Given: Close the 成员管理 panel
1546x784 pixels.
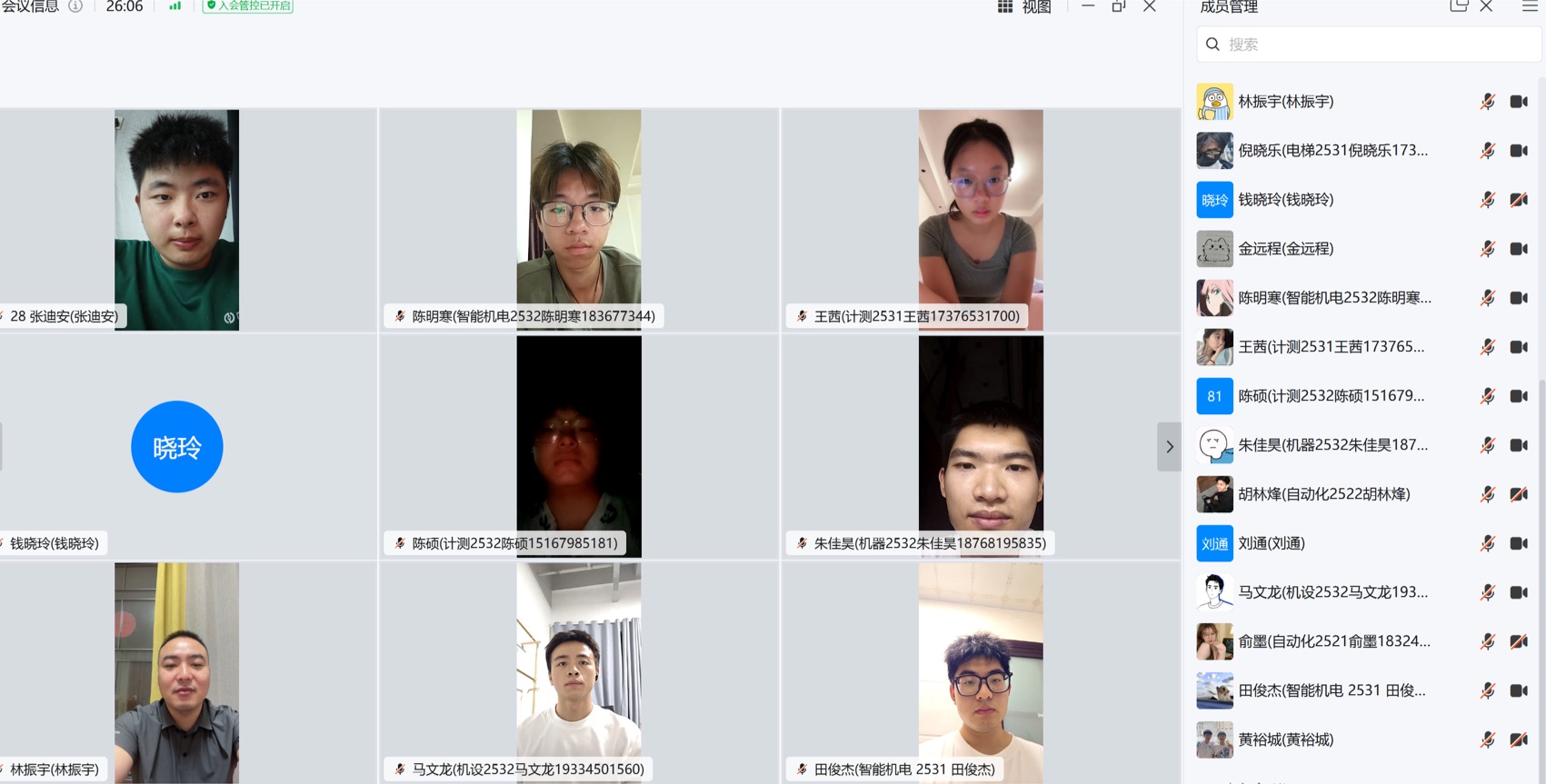Looking at the screenshot, I should (x=1487, y=6).
